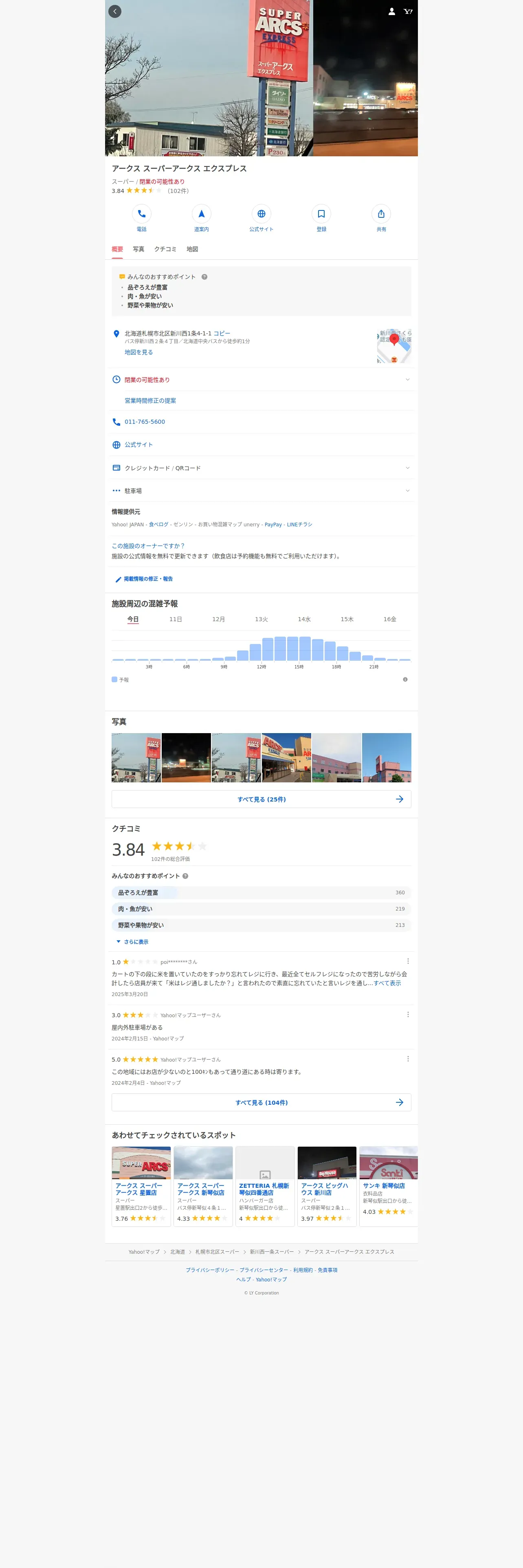This screenshot has width=523, height=1568.
Task: Dial 011-765-5600
Action: (x=145, y=422)
